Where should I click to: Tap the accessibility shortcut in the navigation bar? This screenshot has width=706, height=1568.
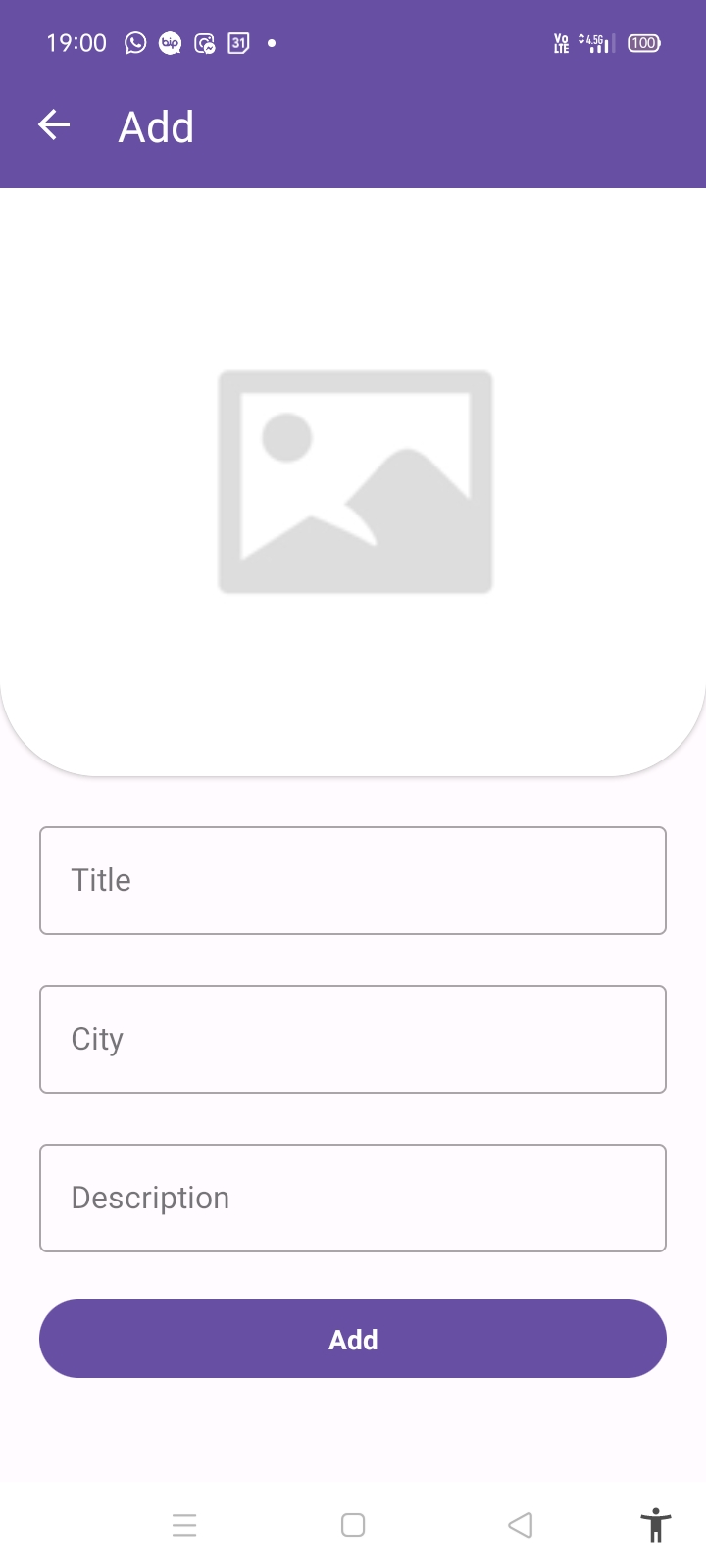pyautogui.click(x=655, y=1525)
